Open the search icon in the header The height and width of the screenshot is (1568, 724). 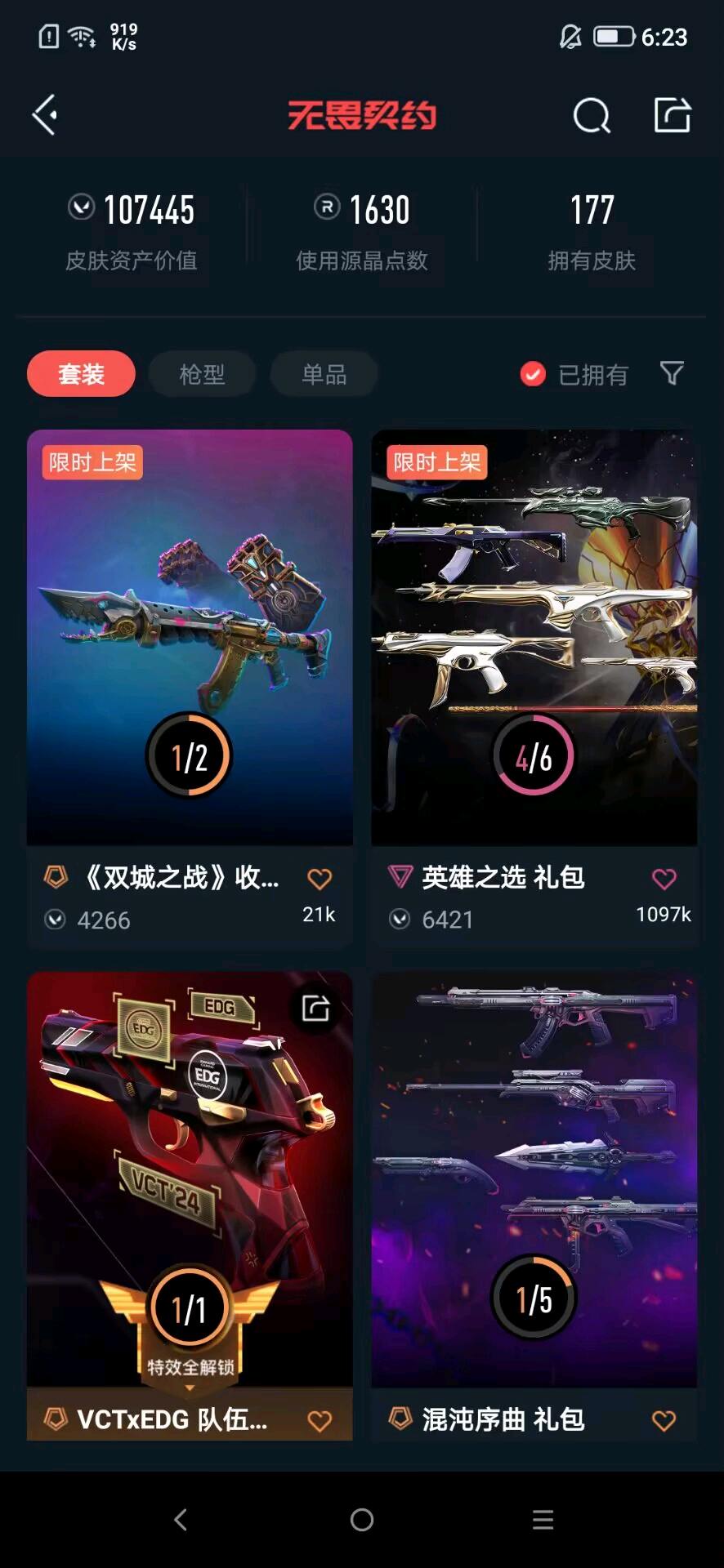point(592,115)
